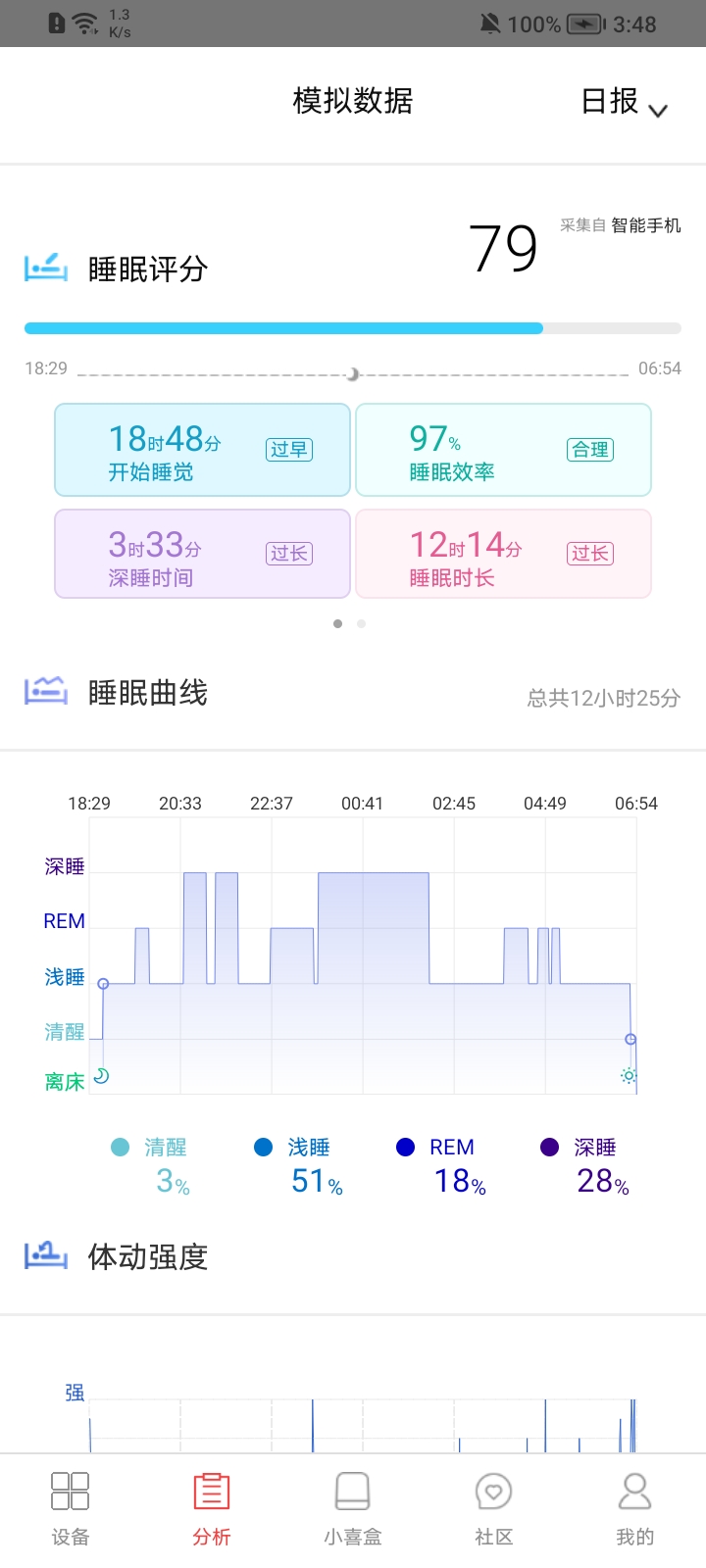This screenshot has width=706, height=1568.
Task: Open the 睡眠效率 card
Action: tap(503, 450)
